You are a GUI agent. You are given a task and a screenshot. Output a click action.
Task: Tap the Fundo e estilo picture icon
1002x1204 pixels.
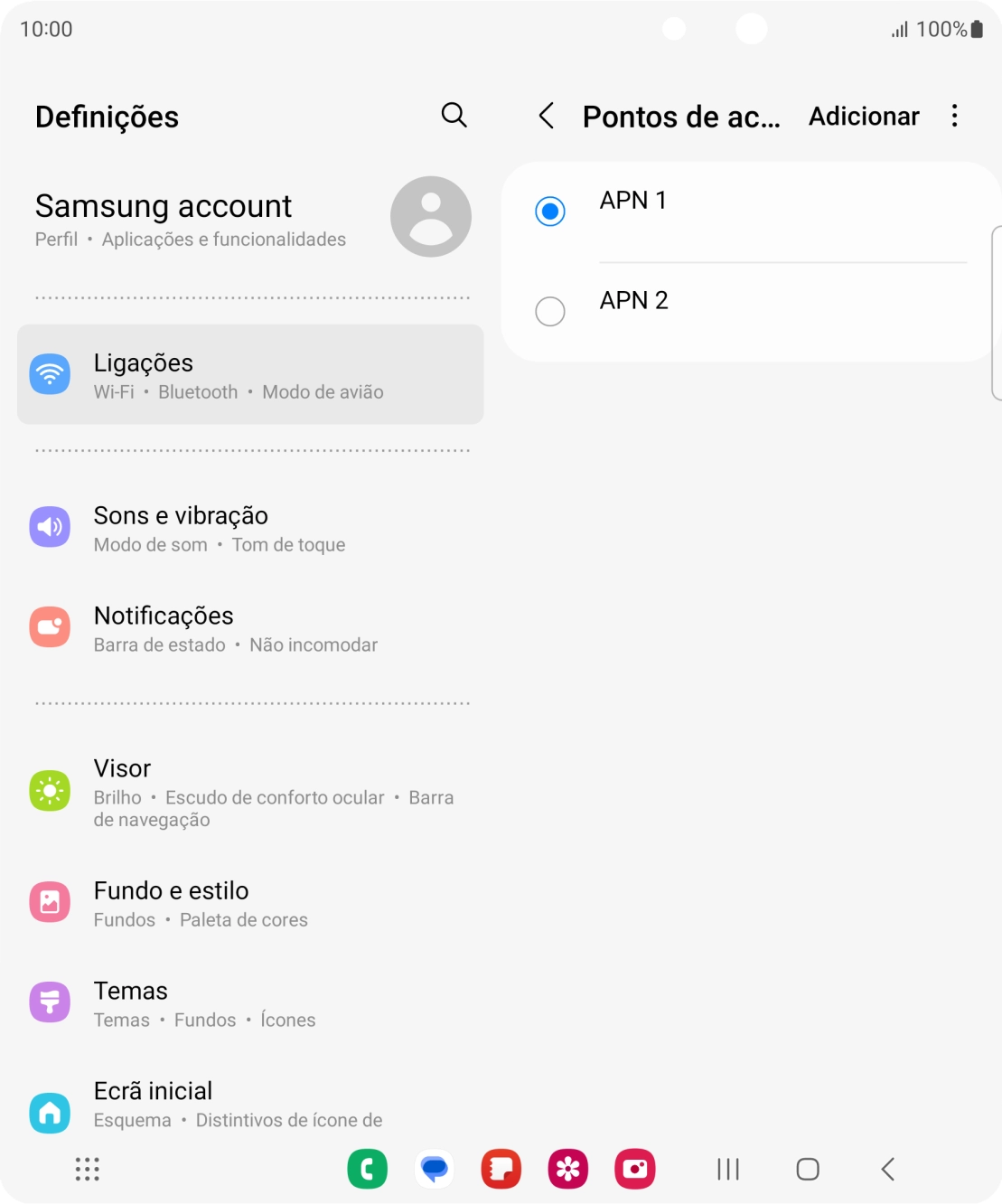(x=50, y=901)
